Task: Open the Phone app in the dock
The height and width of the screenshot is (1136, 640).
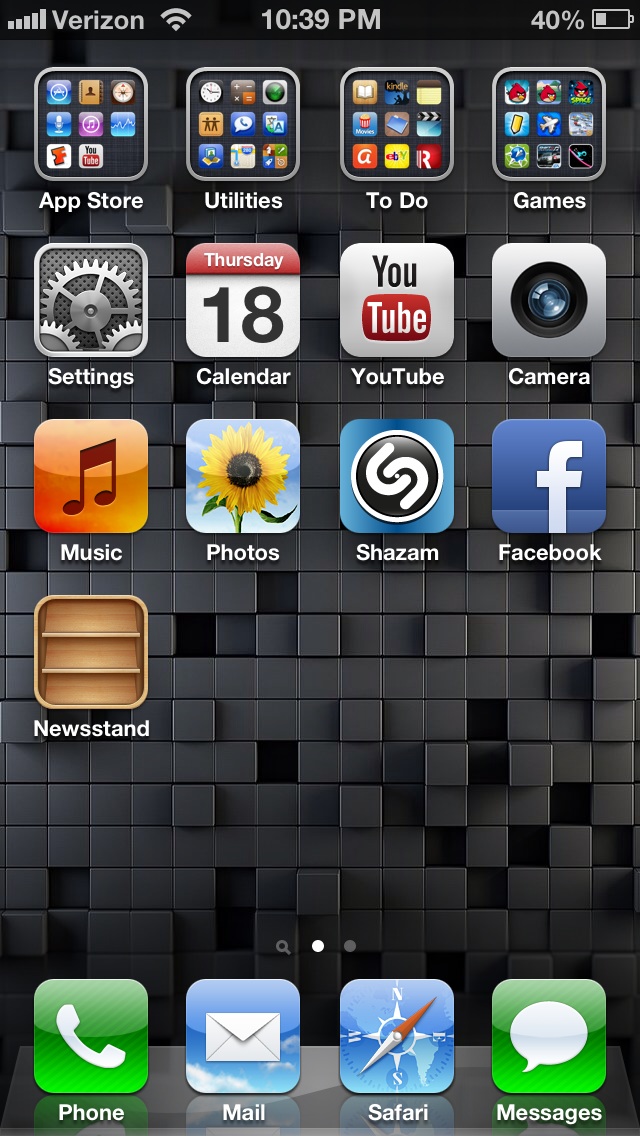Action: [x=91, y=1036]
